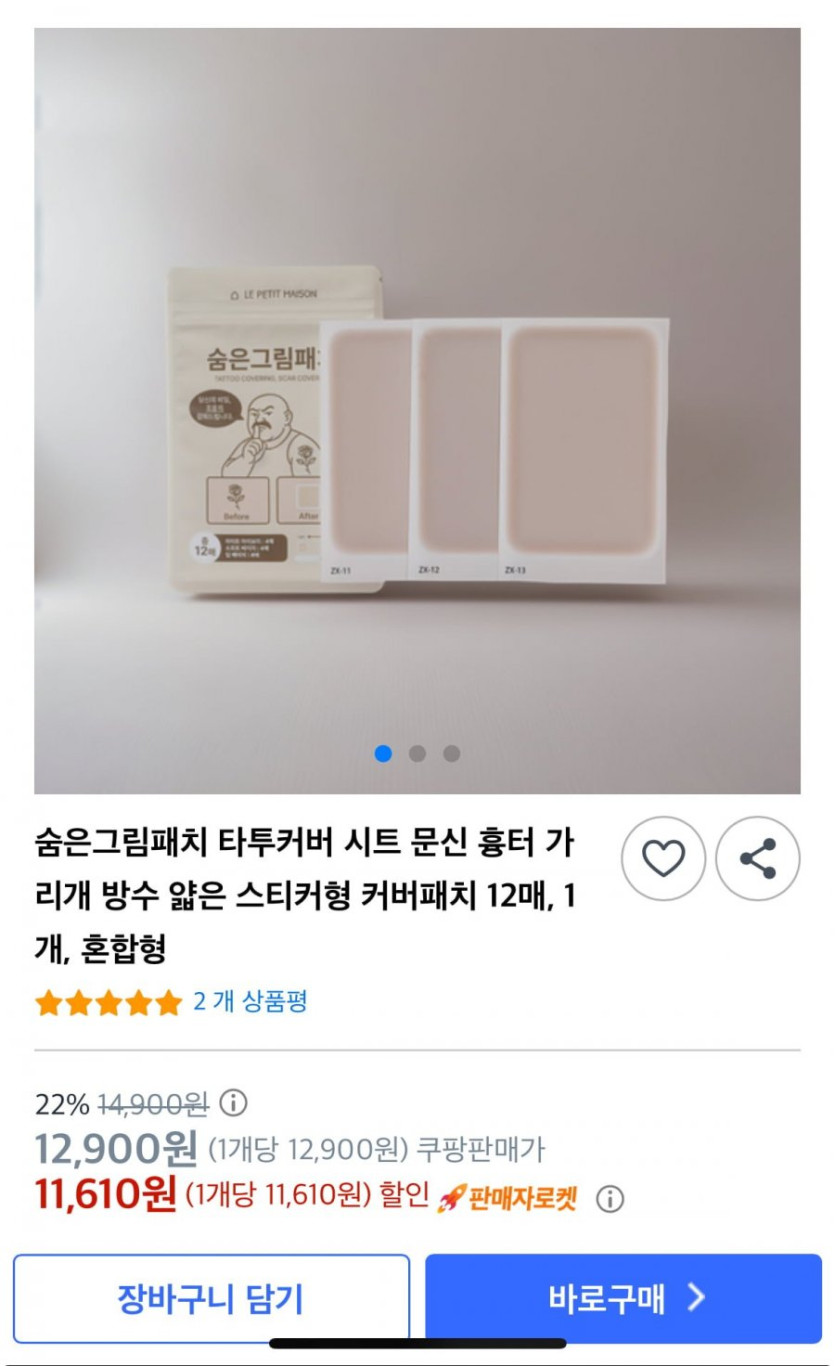Tap the info icon beside 판매자로켓
This screenshot has width=835, height=1366.
point(610,1198)
